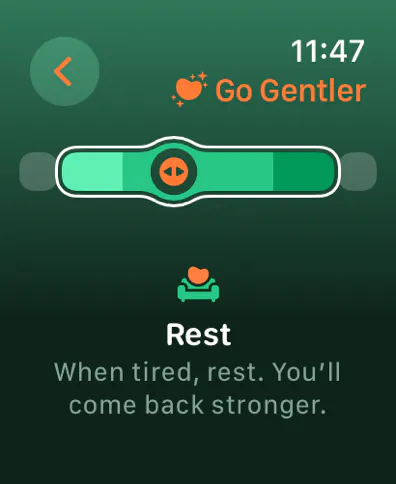This screenshot has width=396, height=484.
Task: Select the lightest green slider segment
Action: (93, 171)
